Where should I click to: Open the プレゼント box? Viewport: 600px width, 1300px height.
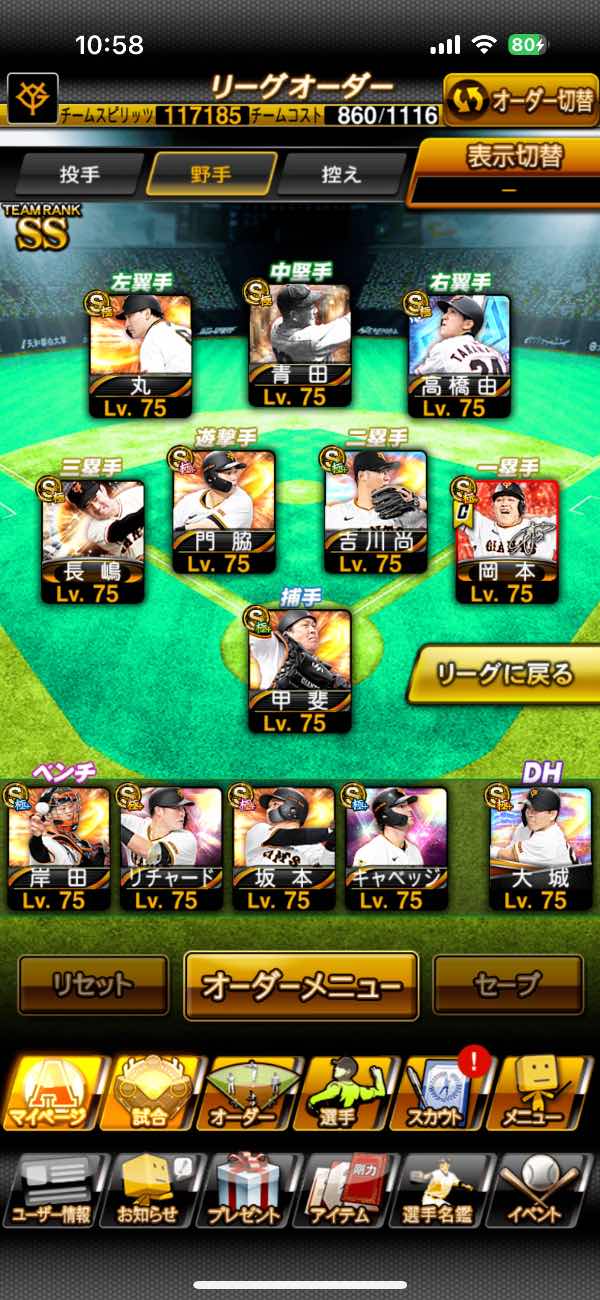250,1190
